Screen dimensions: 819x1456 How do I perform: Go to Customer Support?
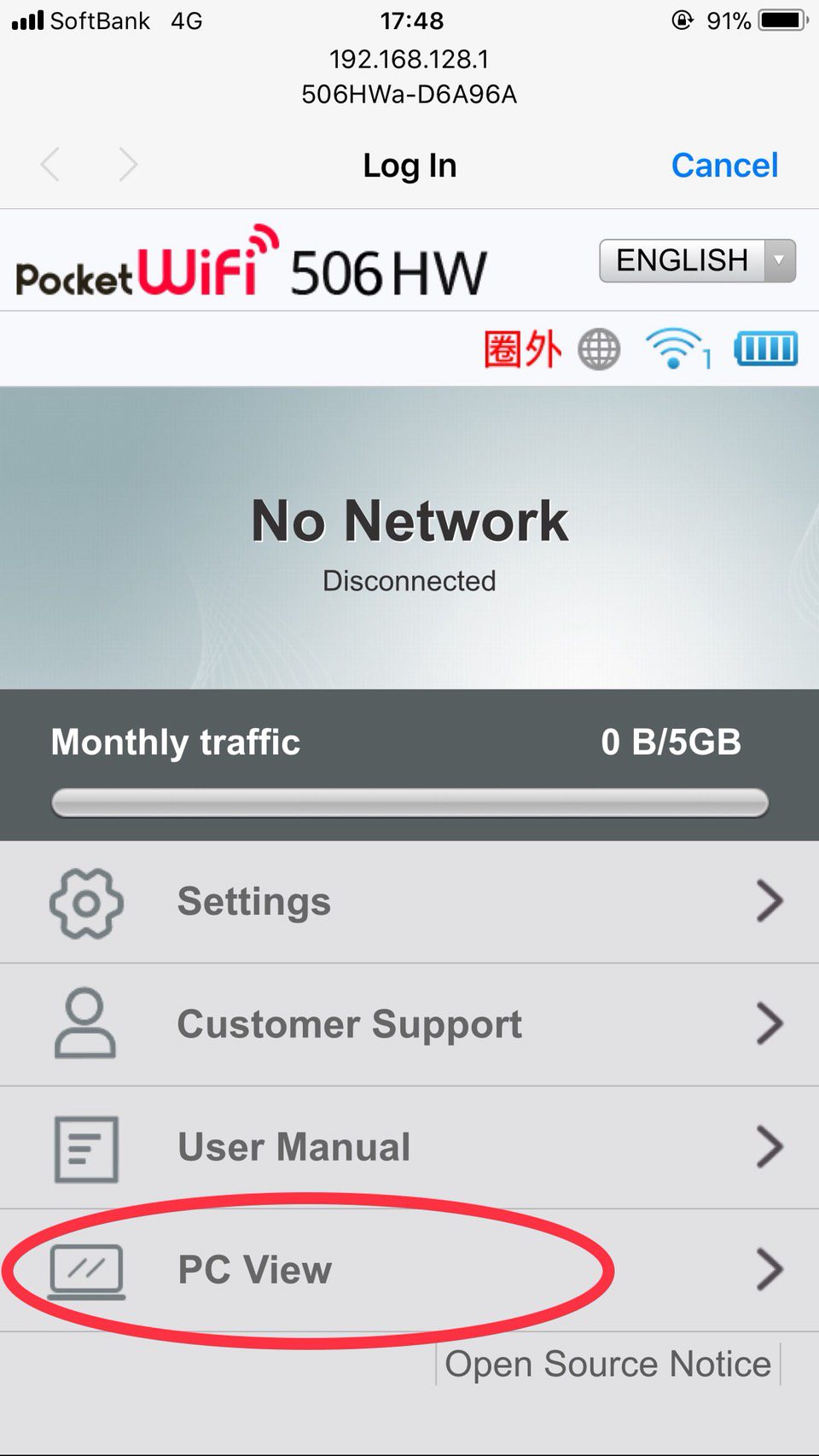[x=409, y=1024]
